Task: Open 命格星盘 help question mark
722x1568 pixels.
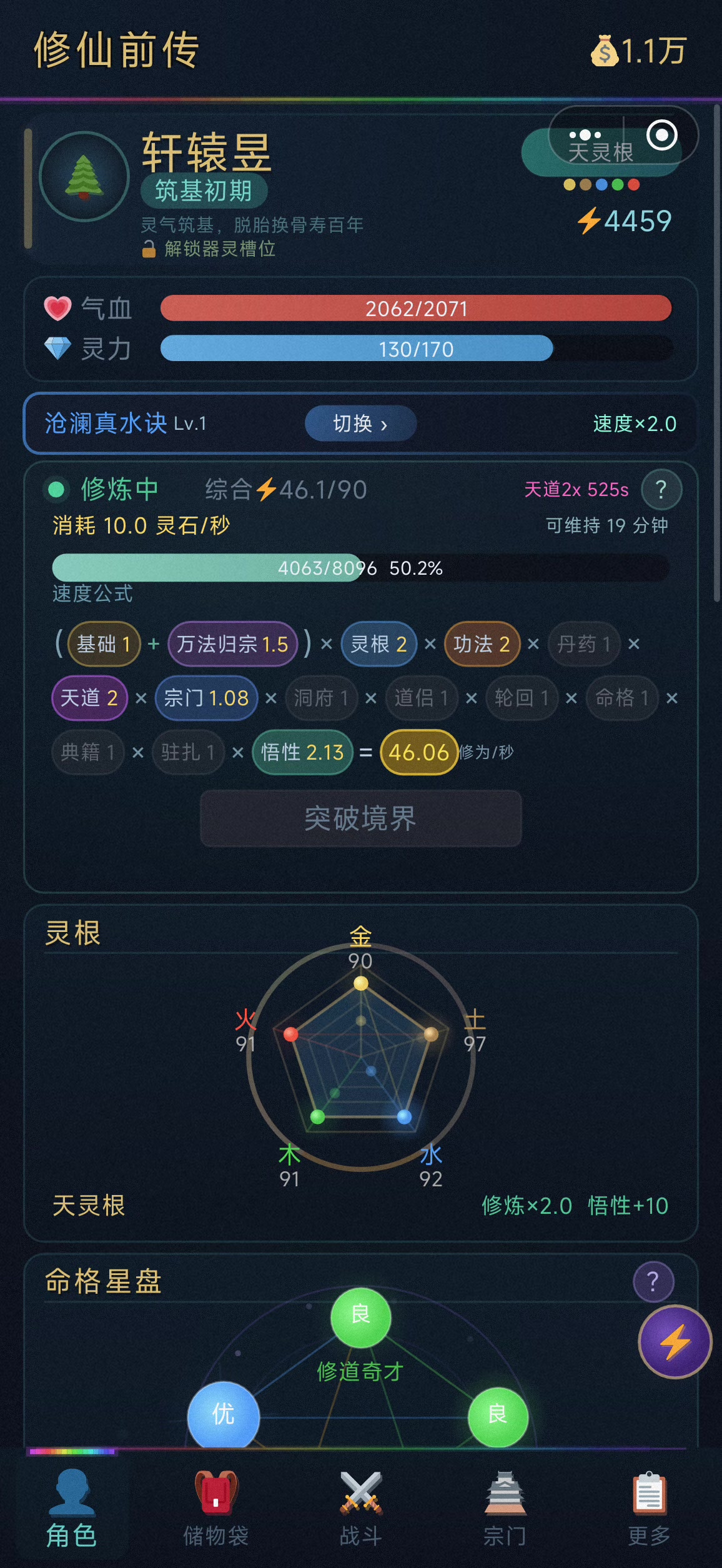Action: pos(653,1282)
